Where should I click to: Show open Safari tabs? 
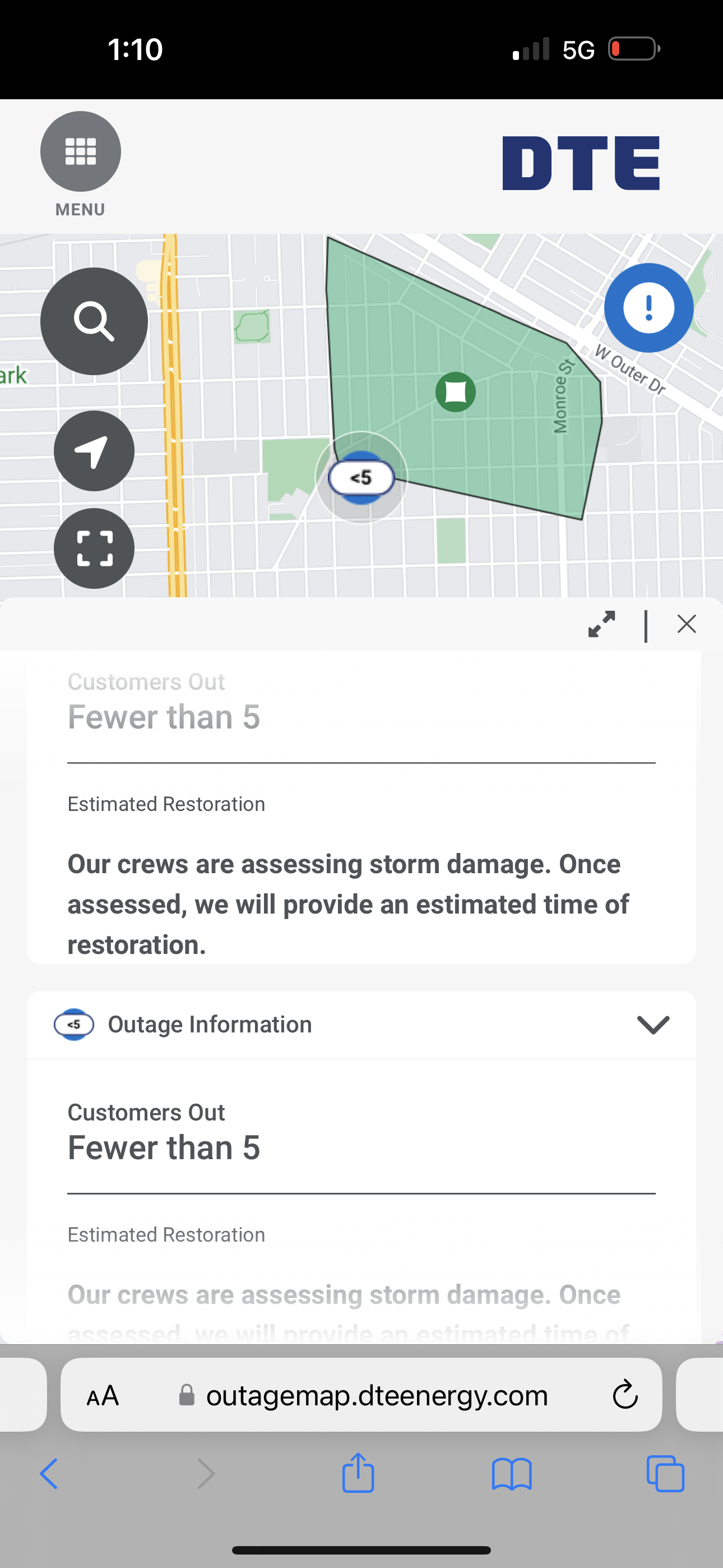click(x=665, y=1474)
